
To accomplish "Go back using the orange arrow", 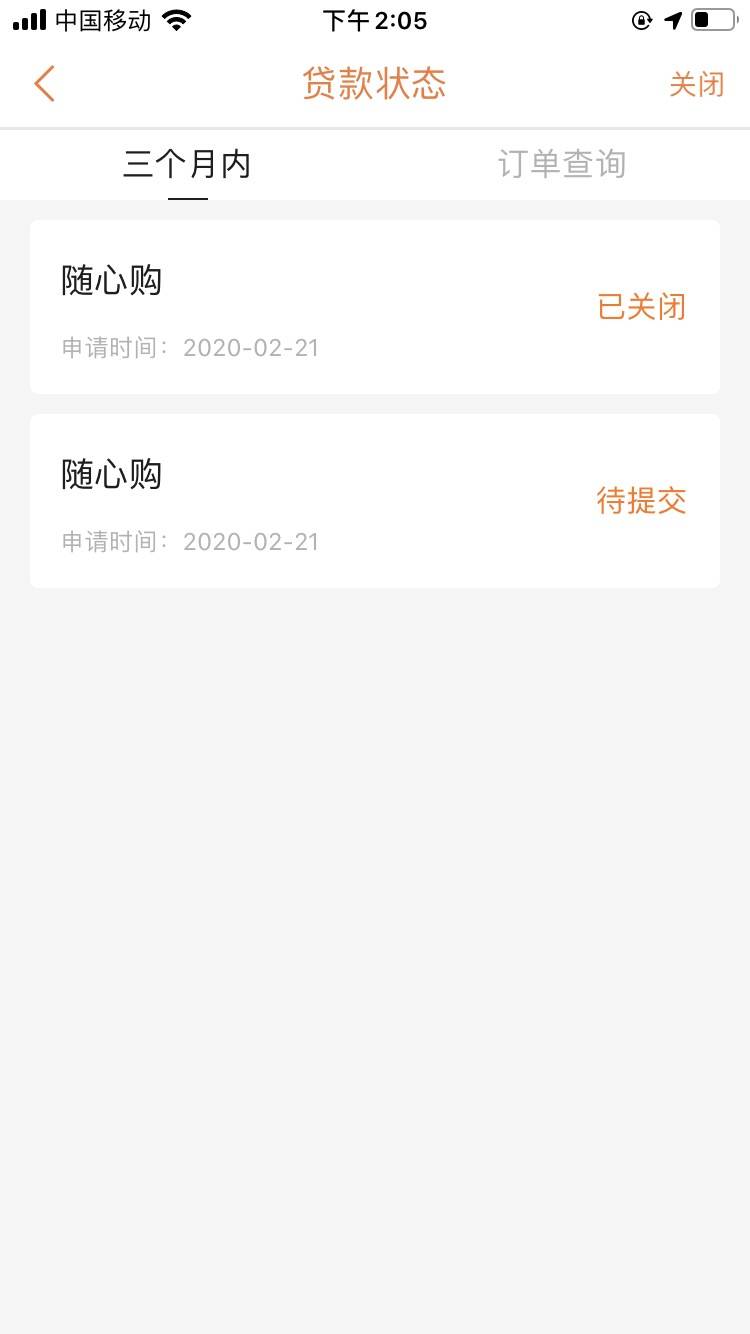I will pos(44,84).
